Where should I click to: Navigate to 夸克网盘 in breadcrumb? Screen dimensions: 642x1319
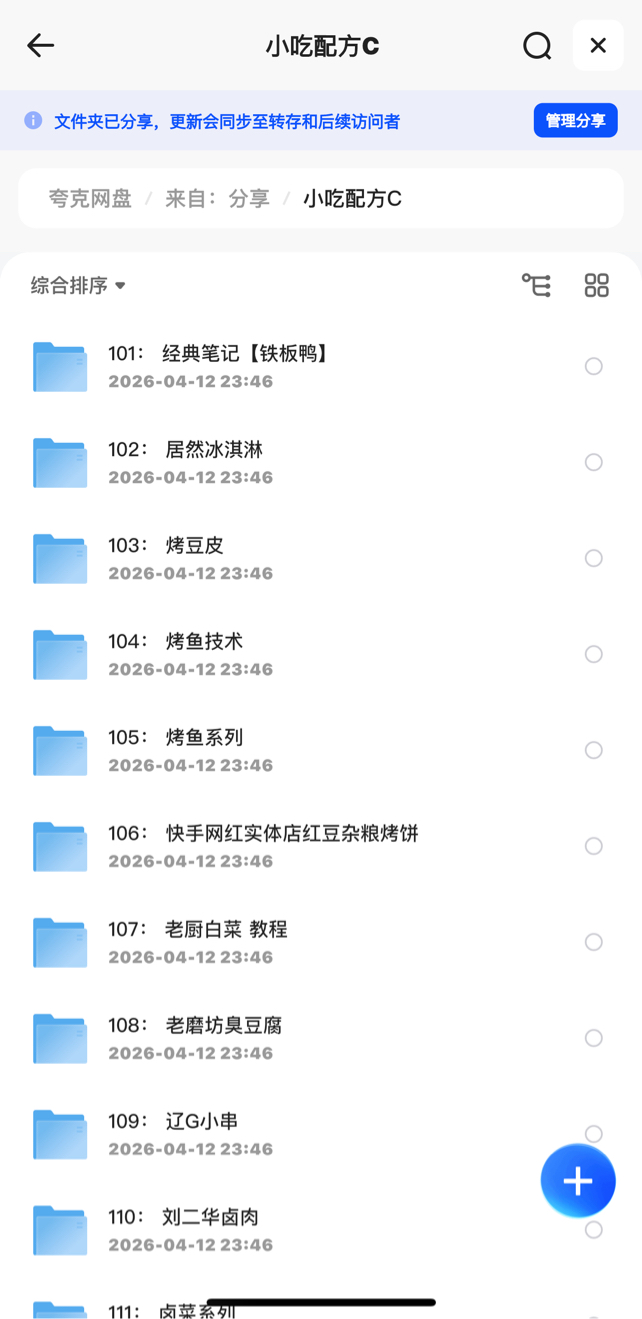[x=90, y=198]
